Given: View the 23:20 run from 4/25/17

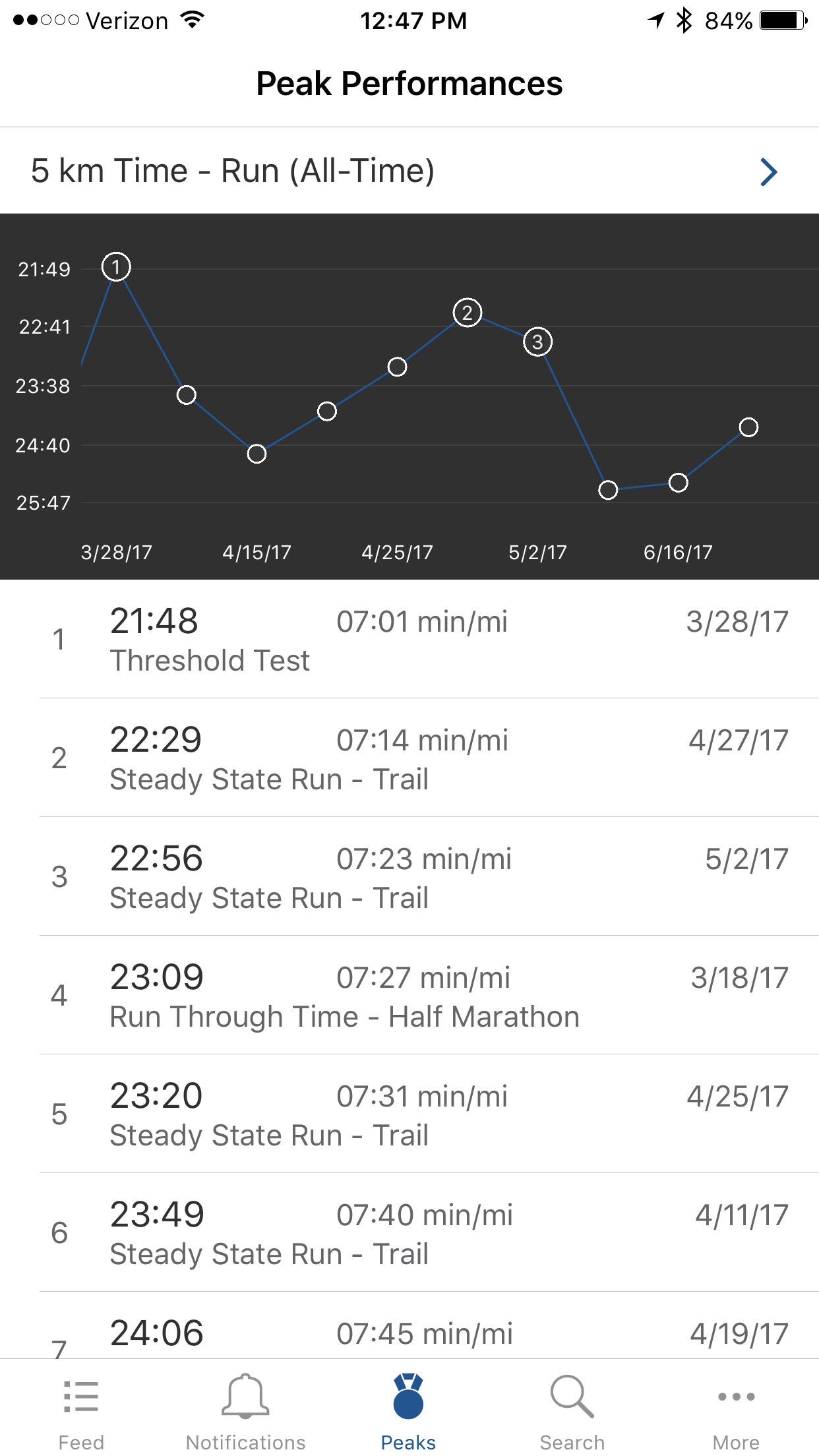Looking at the screenshot, I should [415, 1114].
